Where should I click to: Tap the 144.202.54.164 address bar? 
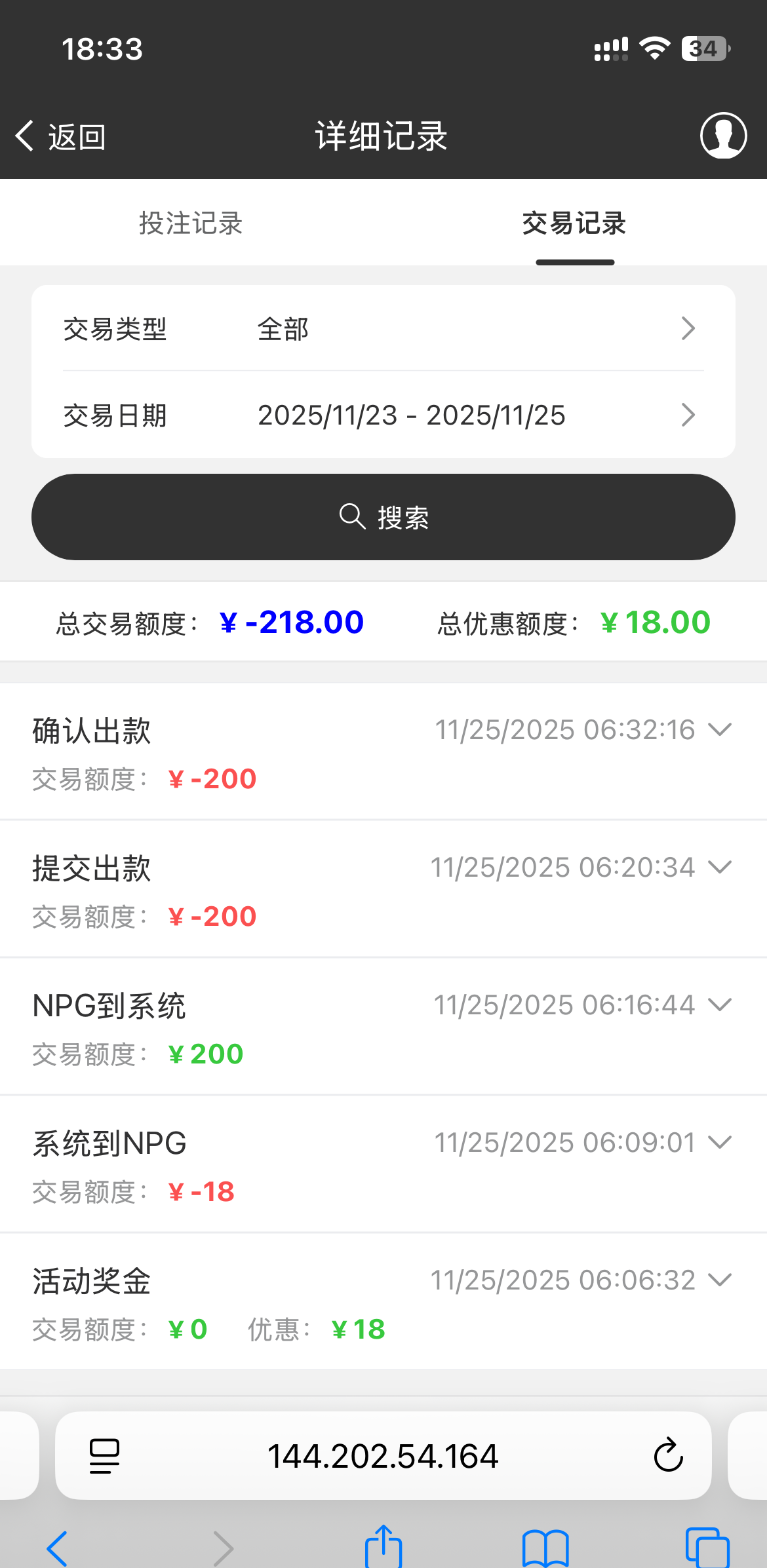[x=383, y=1456]
